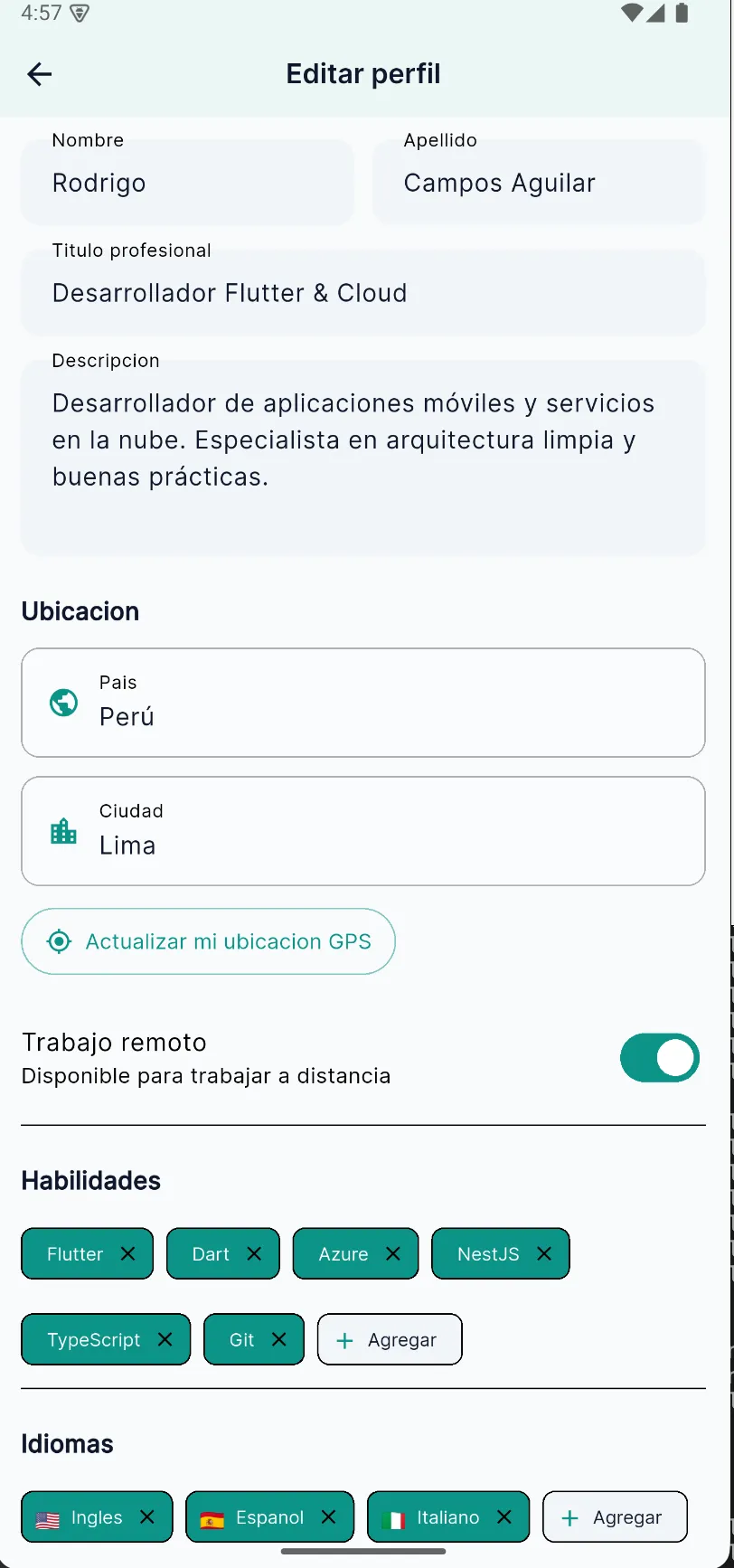Remove the Italiano language chip

[x=504, y=1517]
